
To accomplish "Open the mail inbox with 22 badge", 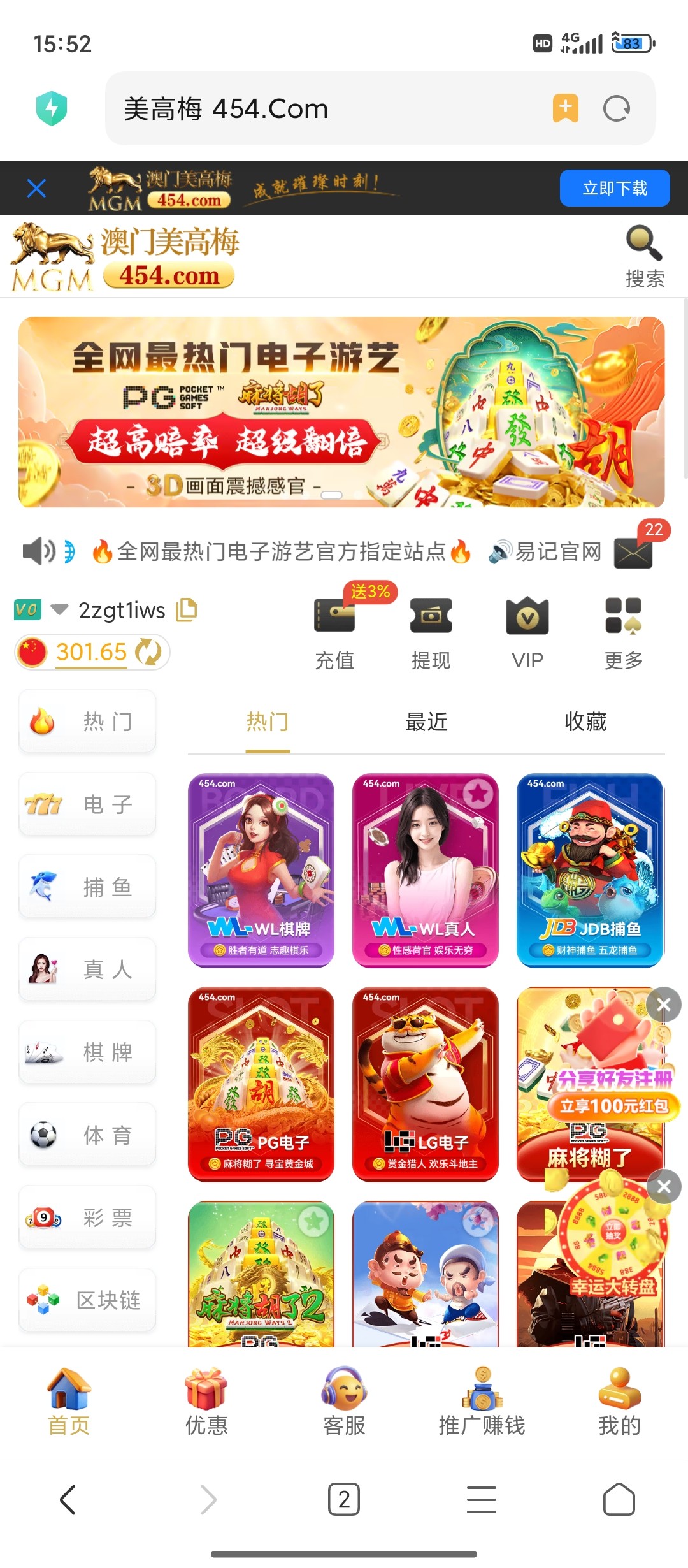I will [633, 552].
